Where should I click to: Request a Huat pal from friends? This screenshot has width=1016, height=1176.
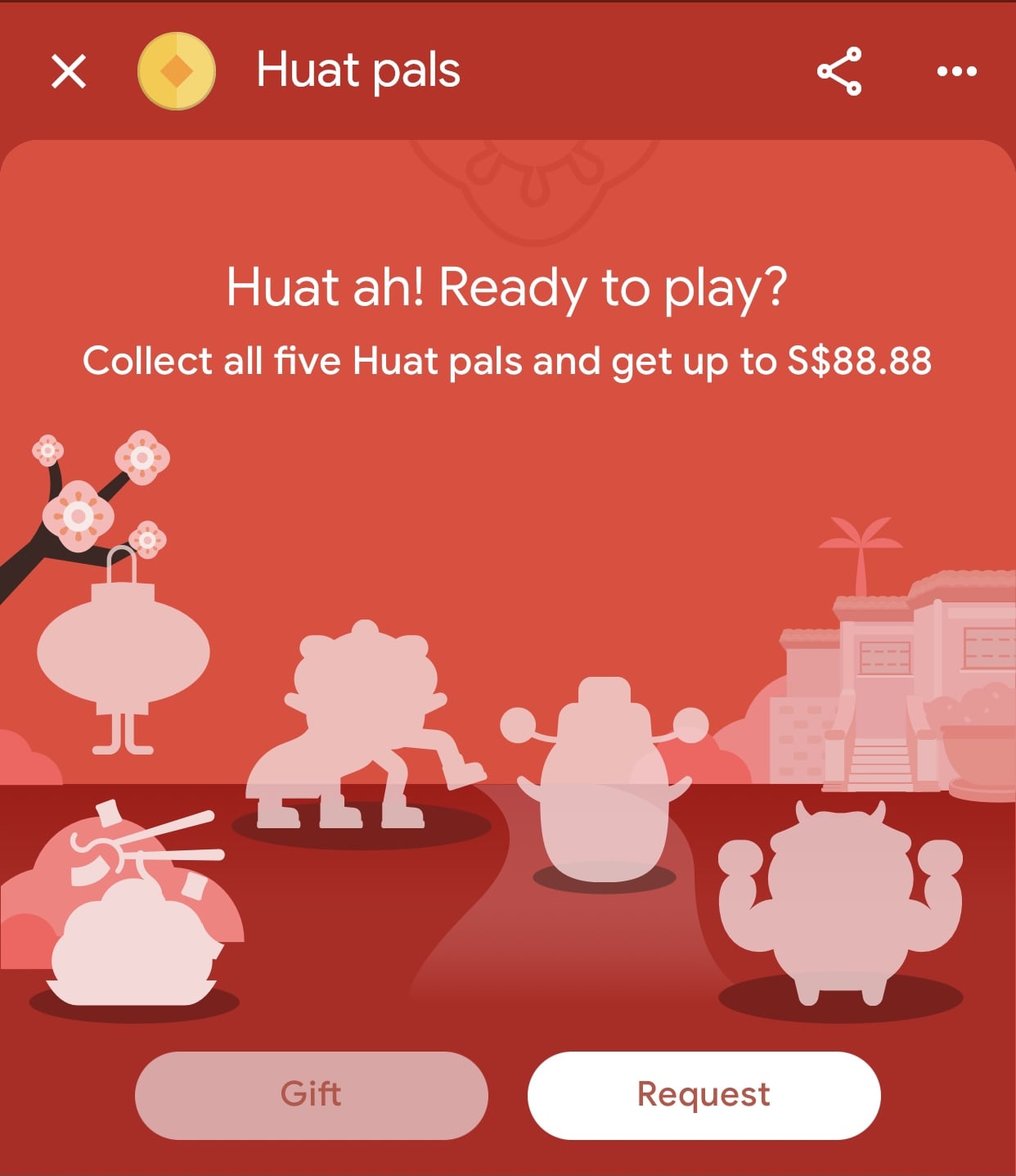[704, 1094]
